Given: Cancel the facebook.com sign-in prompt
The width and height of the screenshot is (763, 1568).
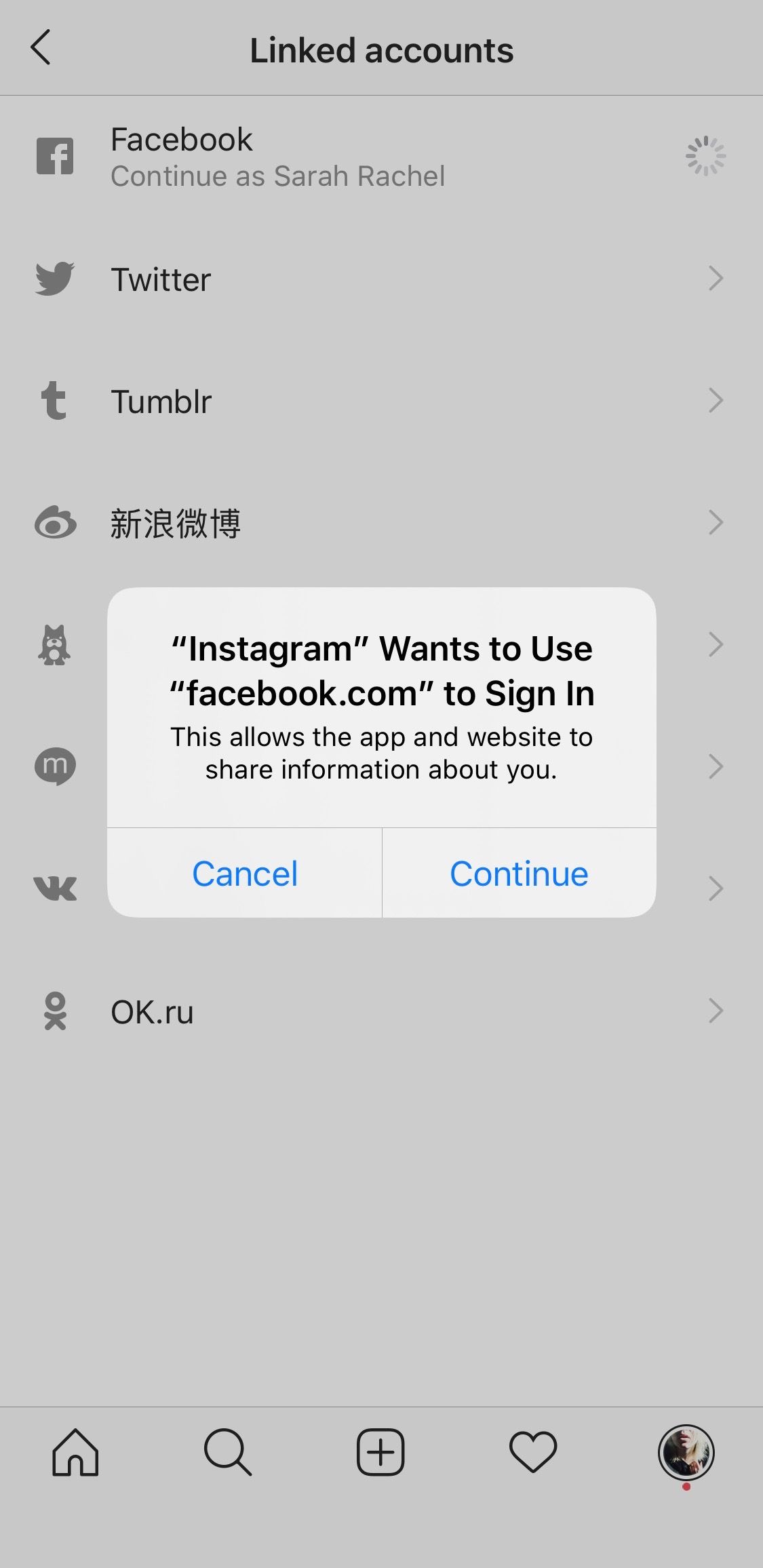Looking at the screenshot, I should pos(245,874).
